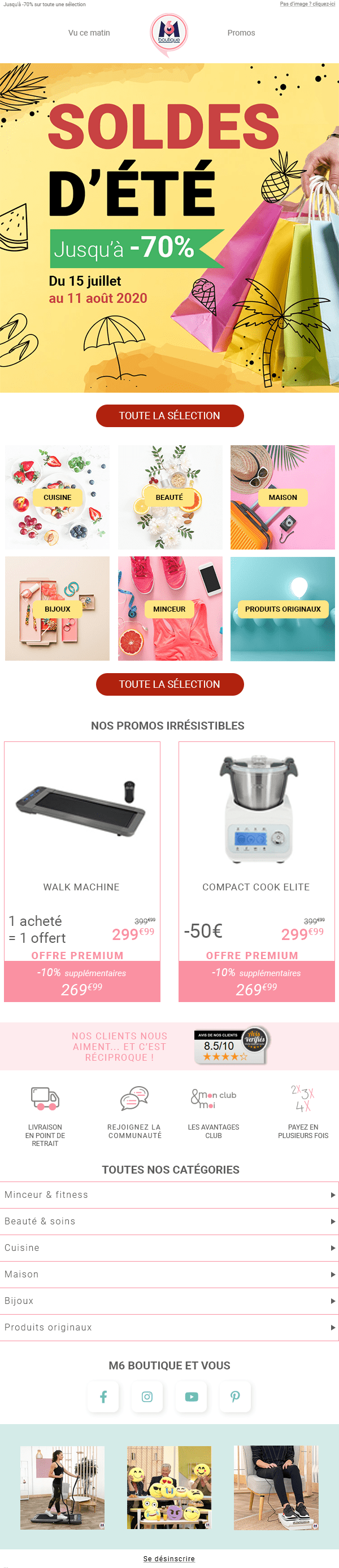
Task: Open the Beauté category tile
Action: [169, 497]
